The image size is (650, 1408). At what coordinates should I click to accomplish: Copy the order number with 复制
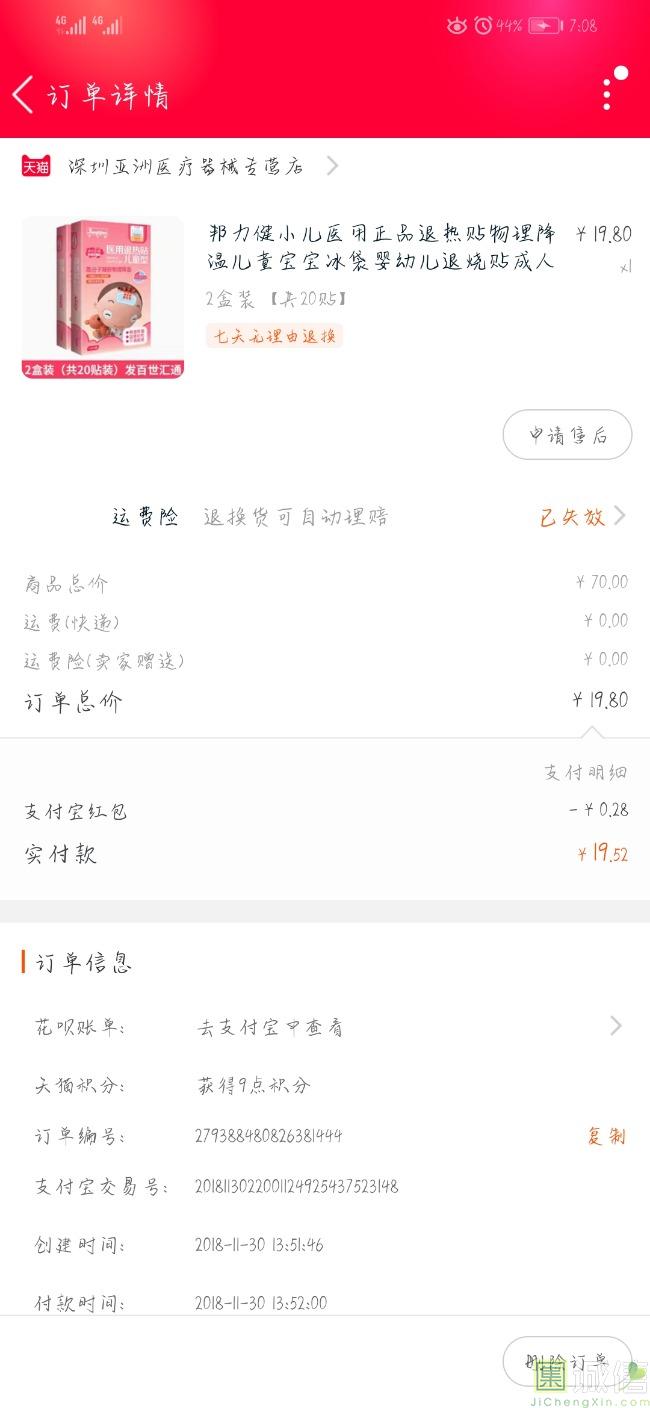tap(606, 1136)
